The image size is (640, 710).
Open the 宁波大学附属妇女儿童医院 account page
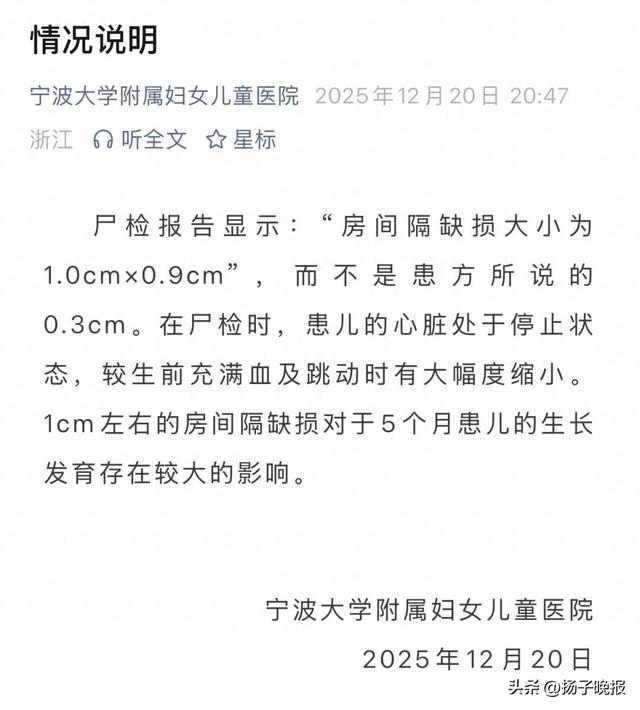(165, 97)
